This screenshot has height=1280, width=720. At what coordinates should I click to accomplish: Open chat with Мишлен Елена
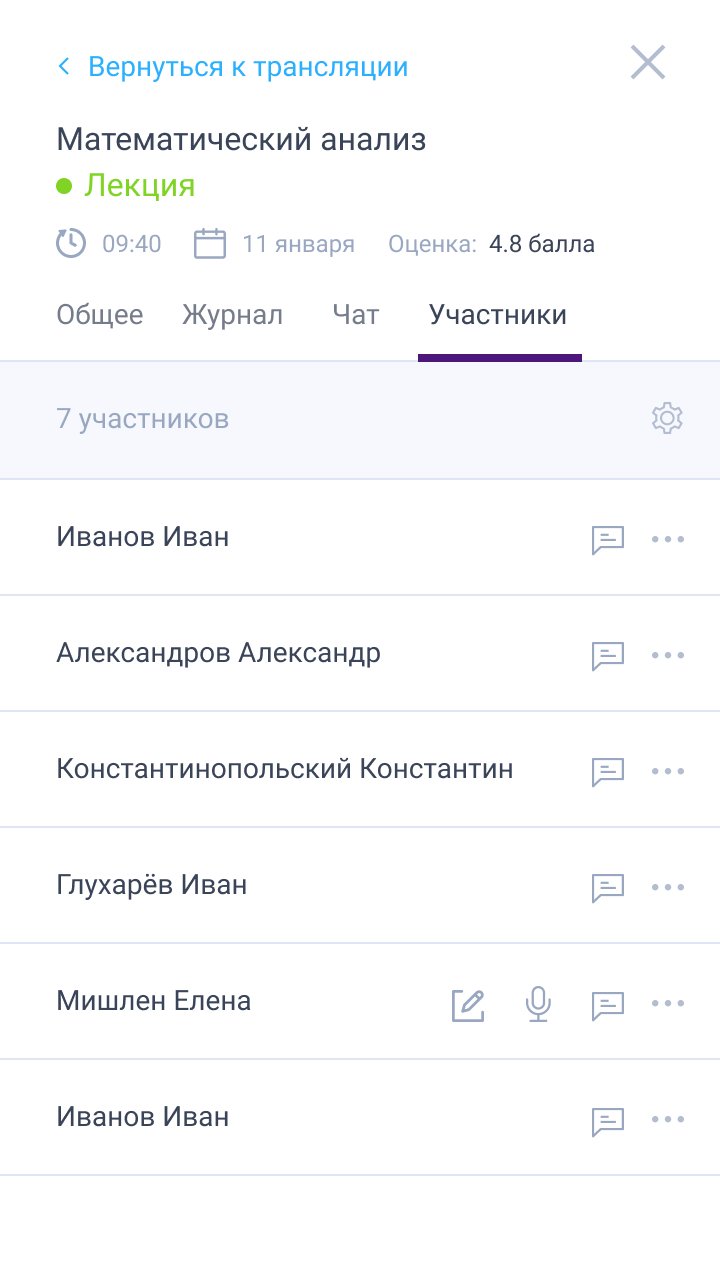(608, 1004)
